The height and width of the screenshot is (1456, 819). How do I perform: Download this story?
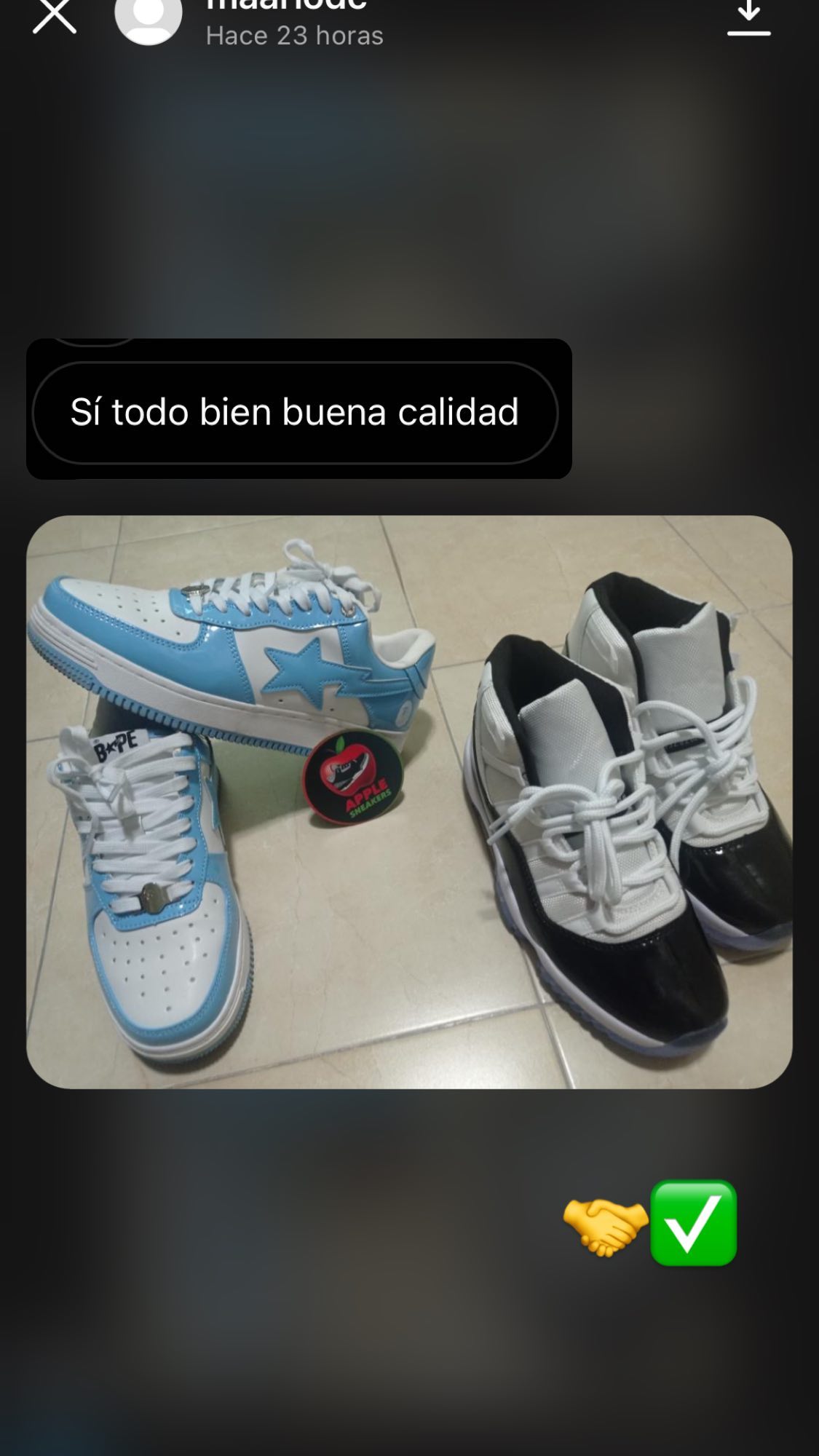748,17
